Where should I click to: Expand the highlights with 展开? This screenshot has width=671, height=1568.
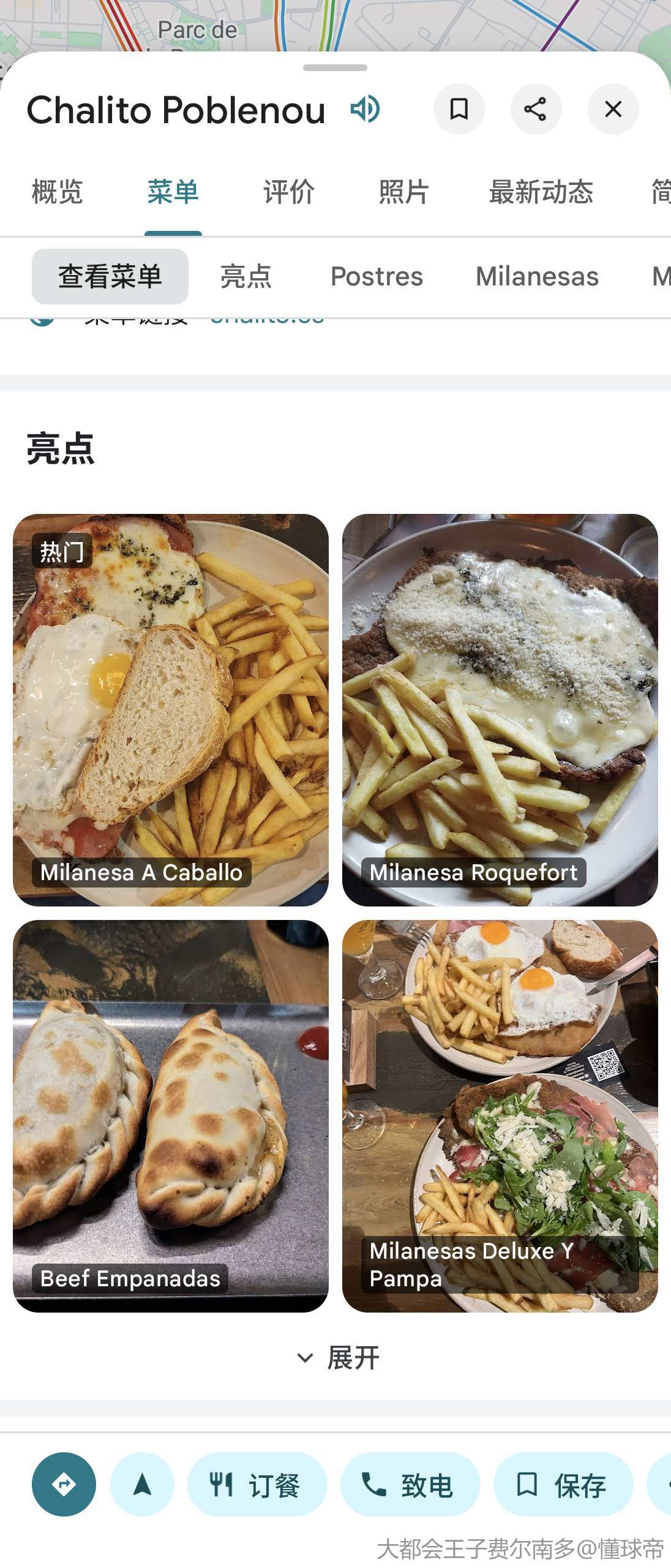tap(339, 1358)
